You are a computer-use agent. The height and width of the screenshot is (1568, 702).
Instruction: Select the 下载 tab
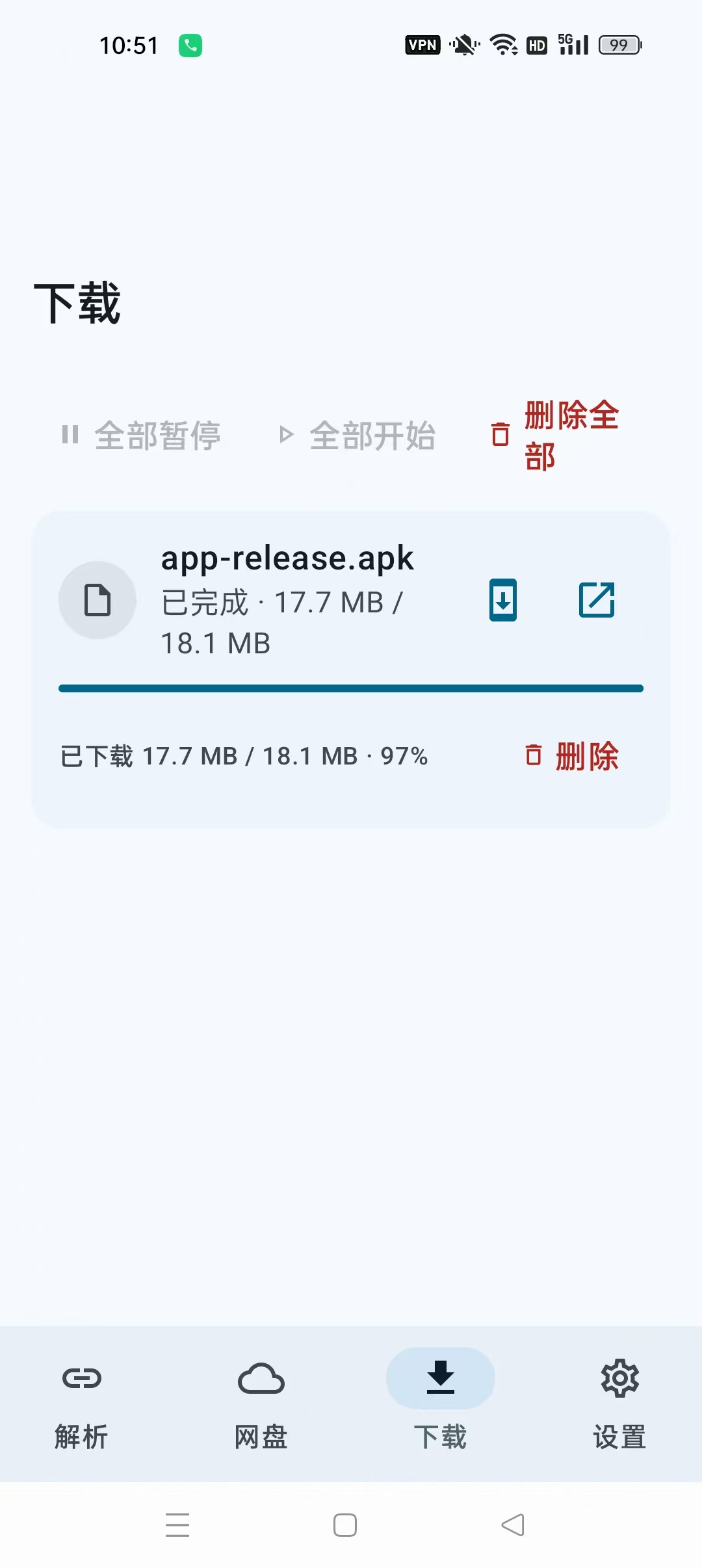point(441,1402)
